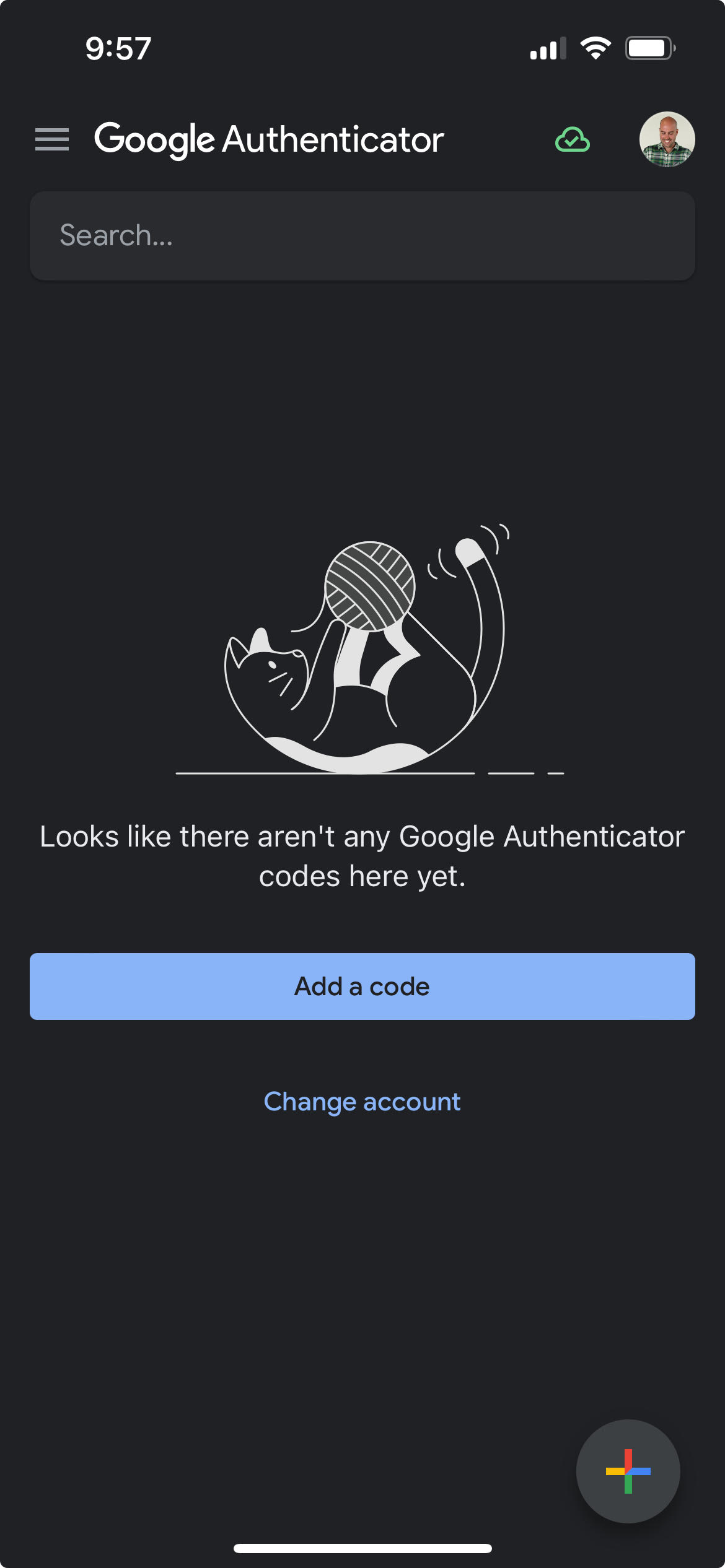The image size is (725, 1568).
Task: Open the account profile picture
Action: coord(667,139)
